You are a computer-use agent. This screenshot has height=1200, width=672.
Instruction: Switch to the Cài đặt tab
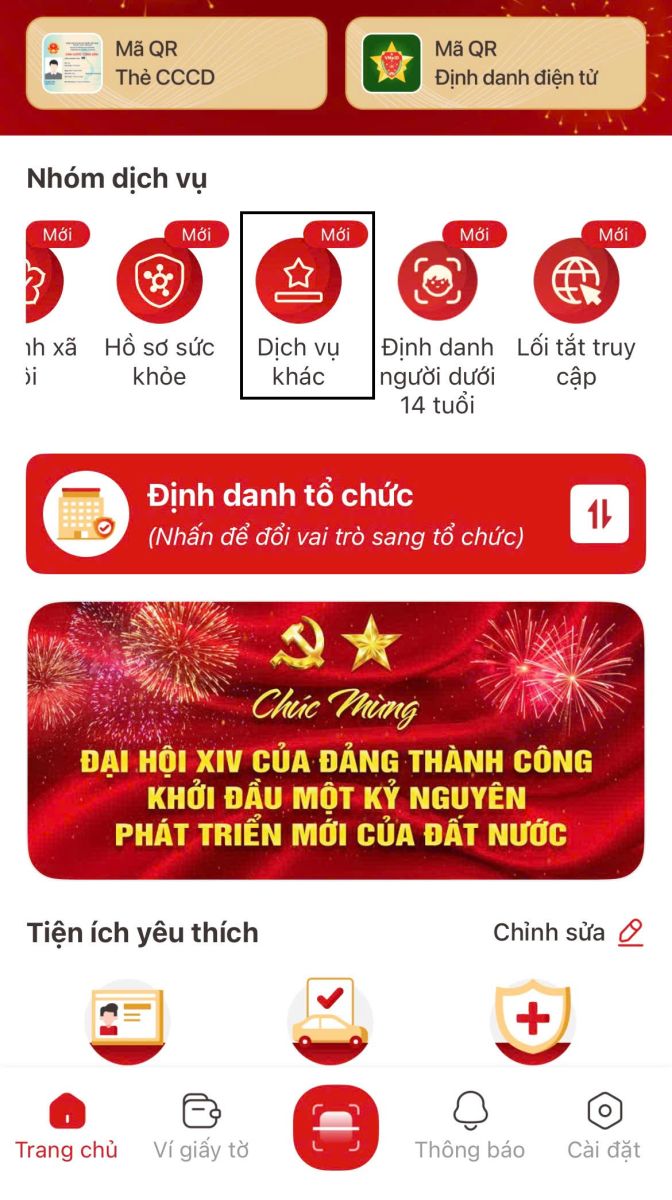pyautogui.click(x=604, y=1127)
